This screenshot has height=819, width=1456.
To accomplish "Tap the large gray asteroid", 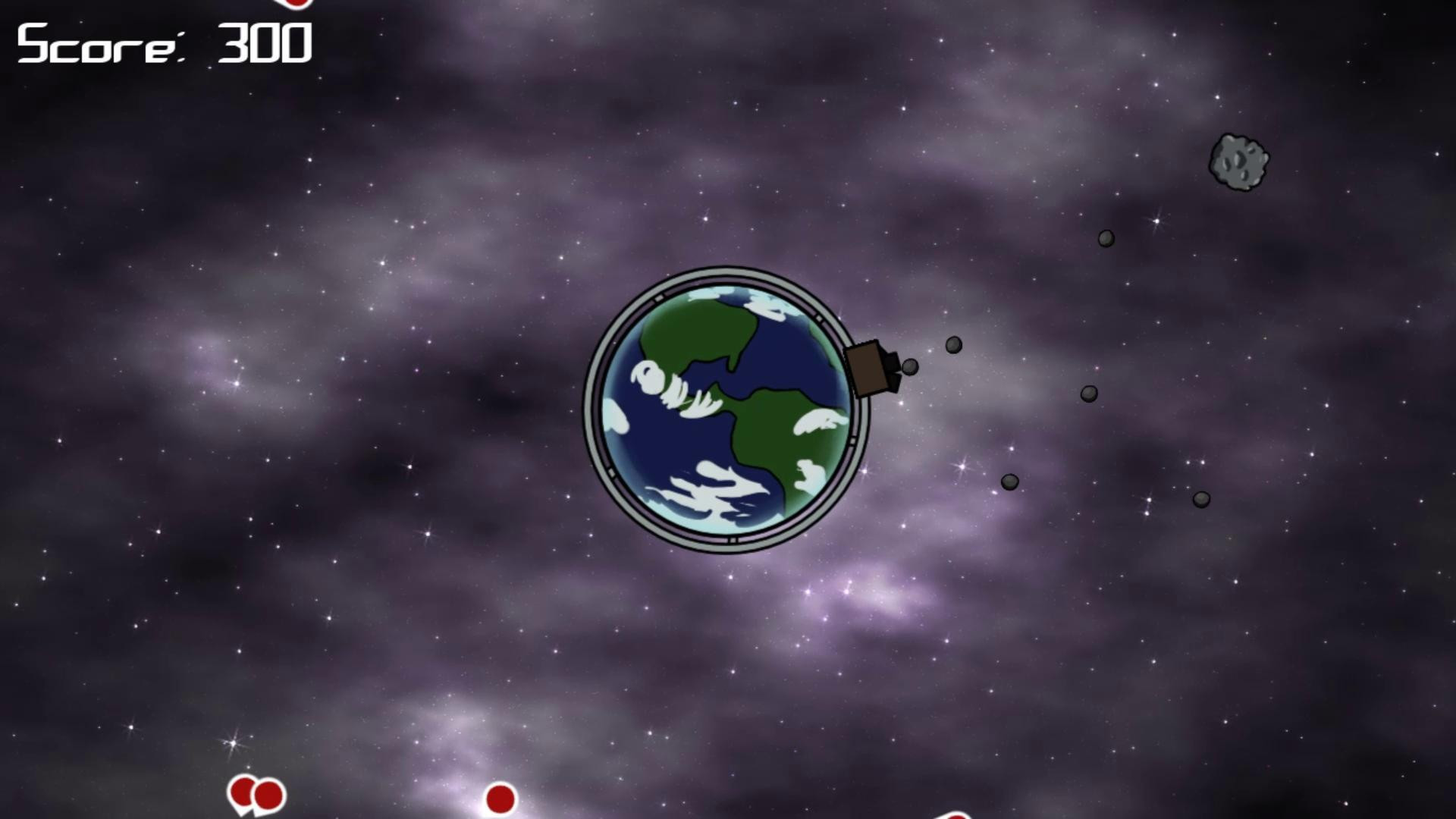I will [x=1238, y=162].
